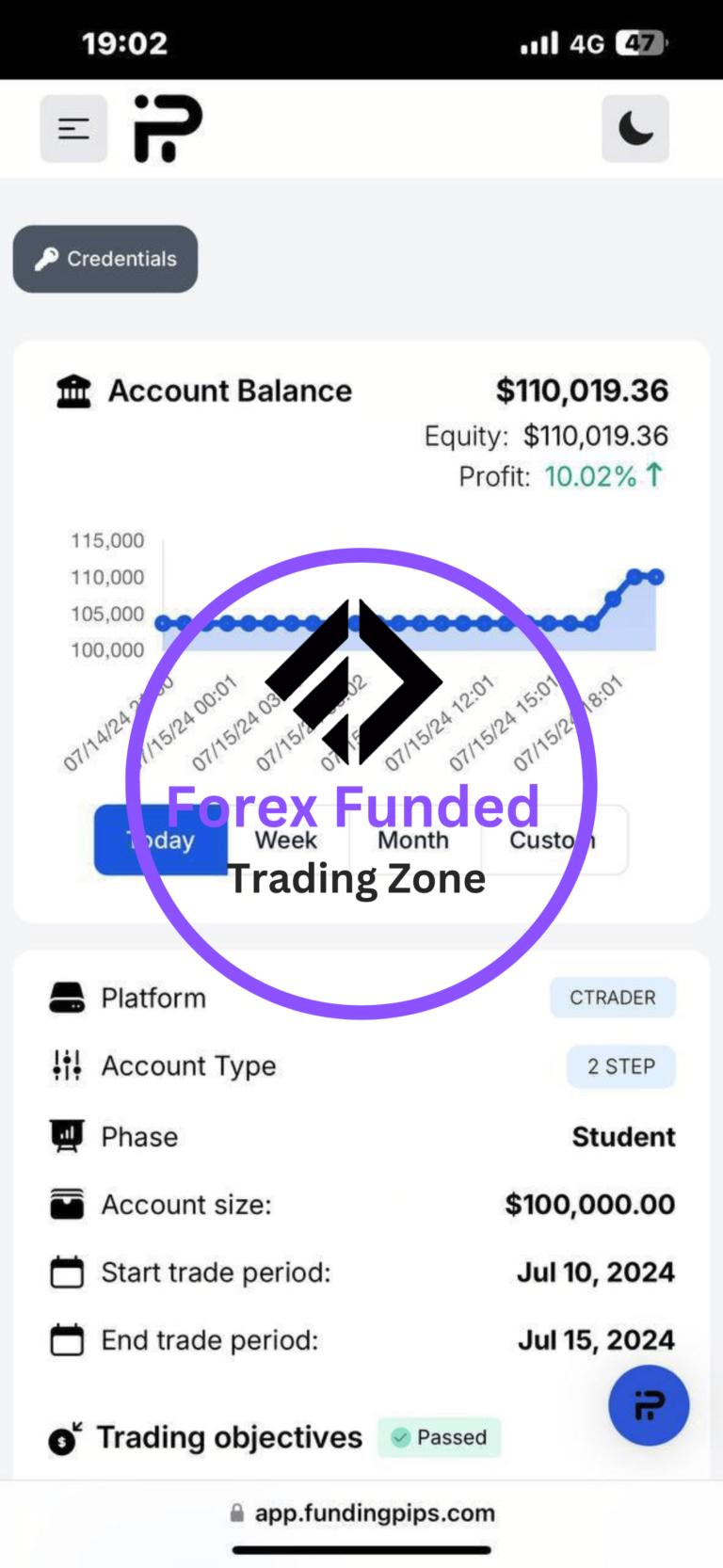Show the Month balance chart

coord(413,840)
